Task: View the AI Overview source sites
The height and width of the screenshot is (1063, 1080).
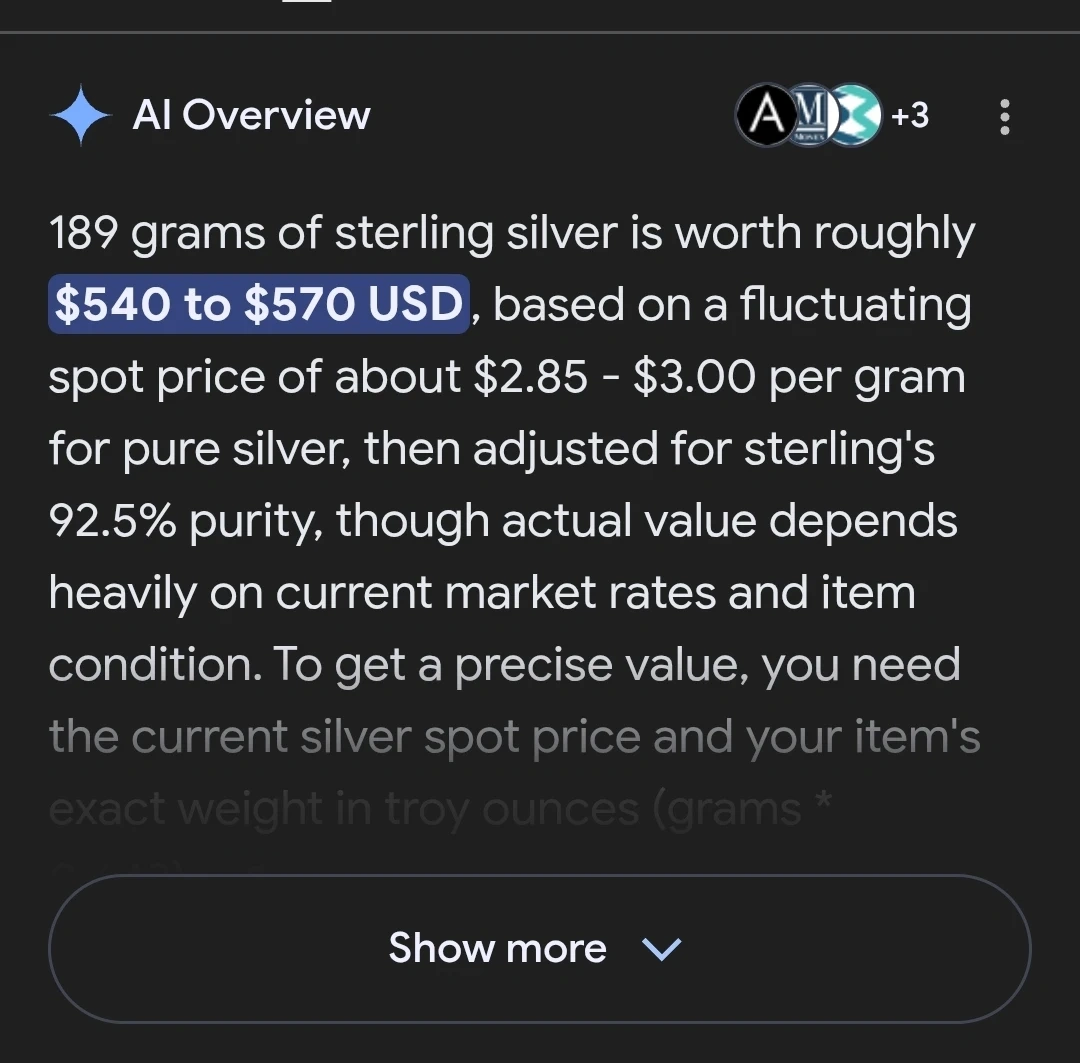Action: point(832,116)
